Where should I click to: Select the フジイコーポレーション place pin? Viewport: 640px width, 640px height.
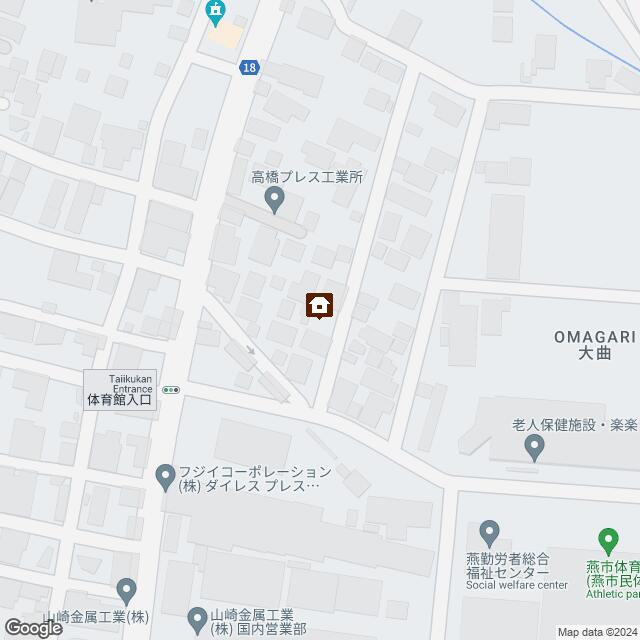167,481
